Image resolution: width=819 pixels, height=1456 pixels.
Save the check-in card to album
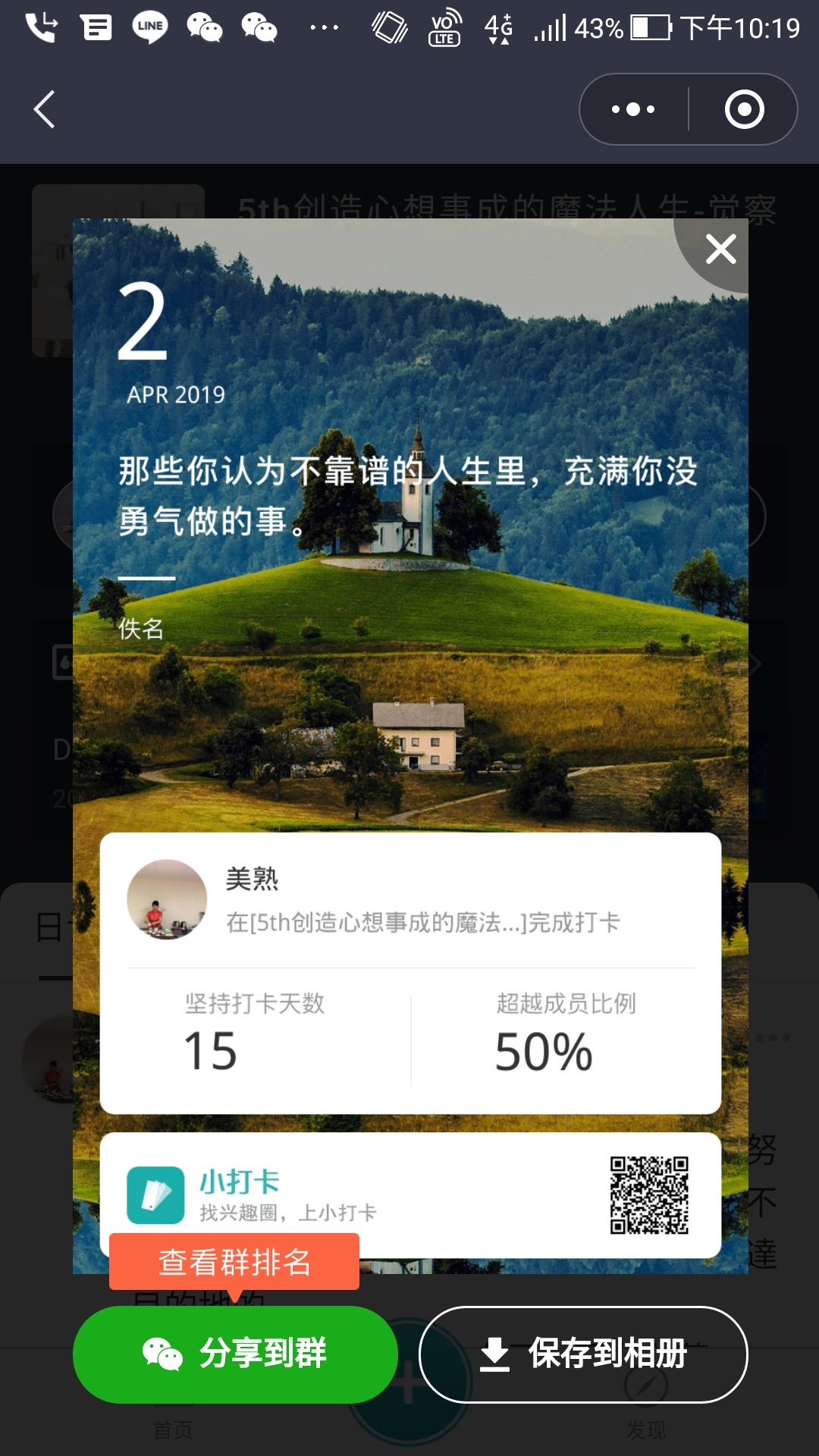[x=583, y=1354]
